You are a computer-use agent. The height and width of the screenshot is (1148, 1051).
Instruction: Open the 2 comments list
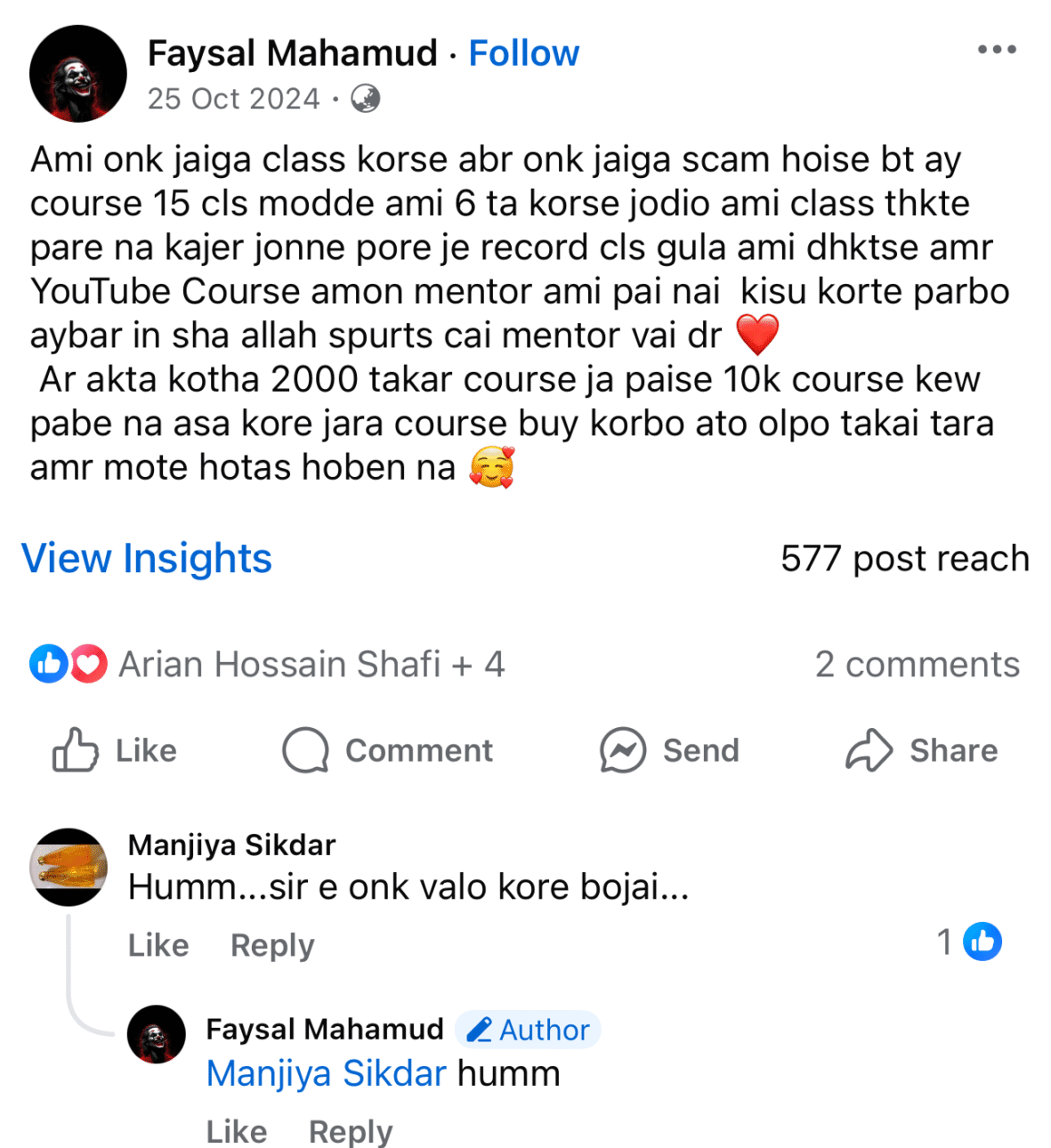917,665
